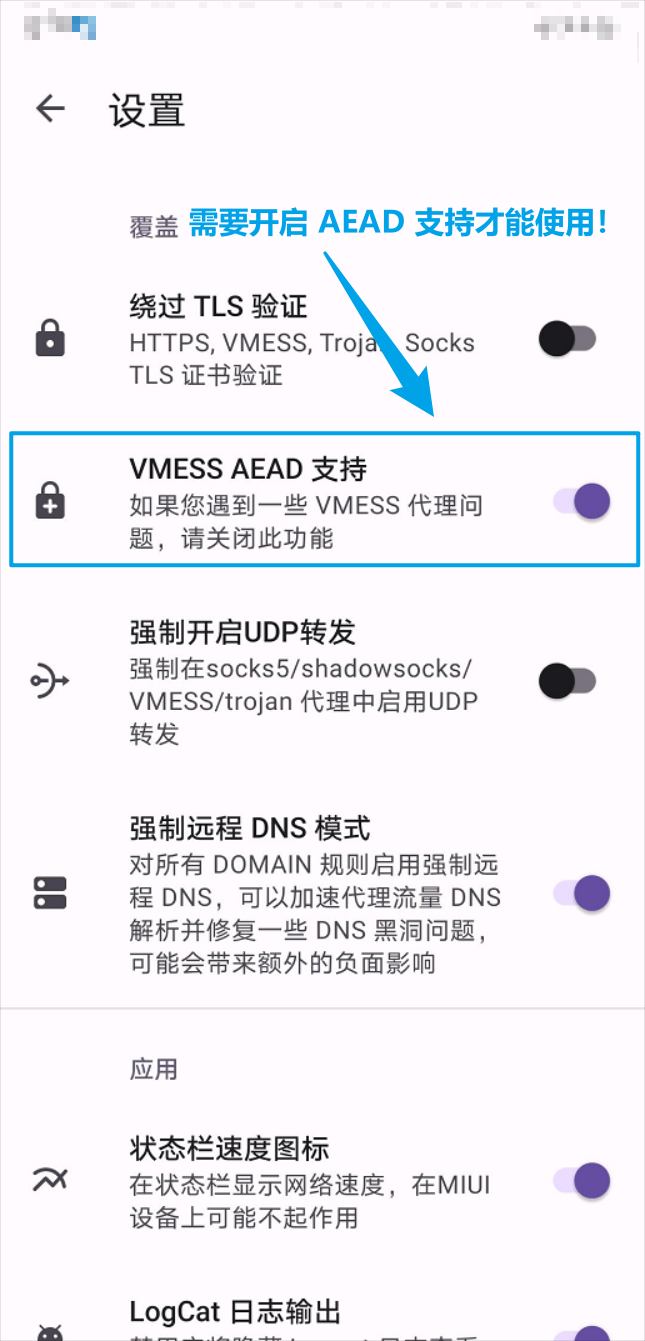The width and height of the screenshot is (645, 1341).
Task: Disable 强制远程 DNS 模式
Action: (x=581, y=893)
